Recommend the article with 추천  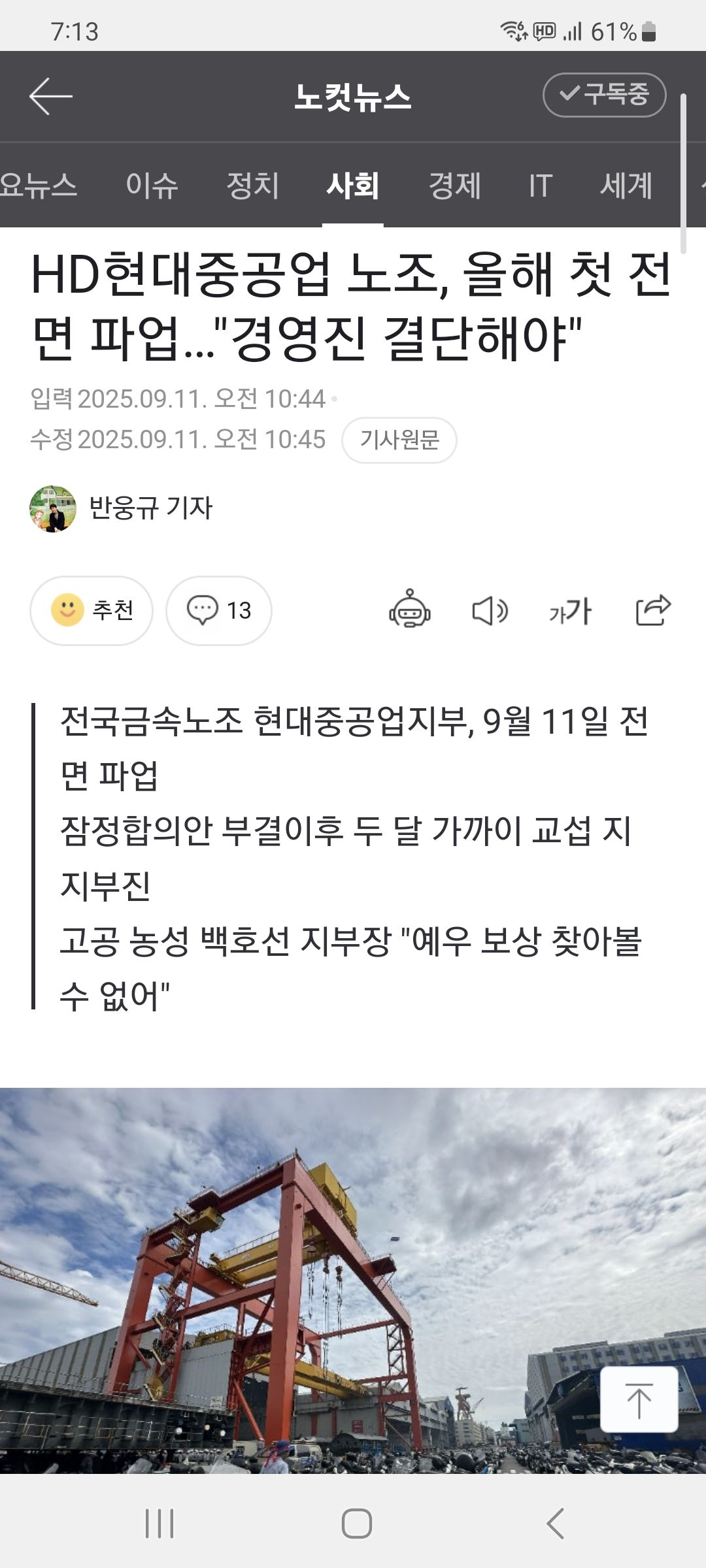92,610
